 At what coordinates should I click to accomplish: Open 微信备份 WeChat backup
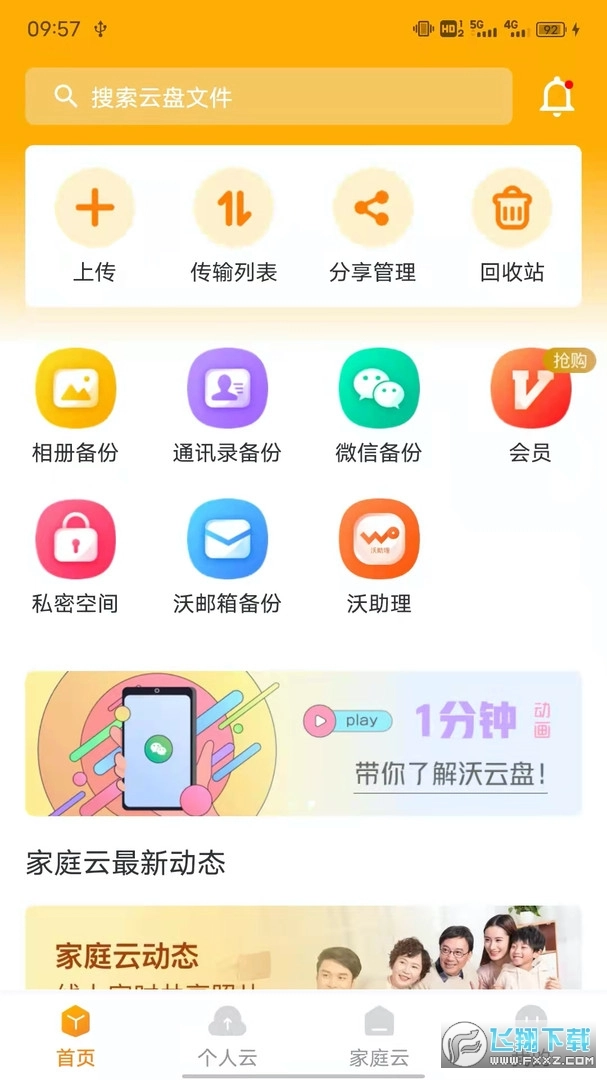pyautogui.click(x=378, y=405)
